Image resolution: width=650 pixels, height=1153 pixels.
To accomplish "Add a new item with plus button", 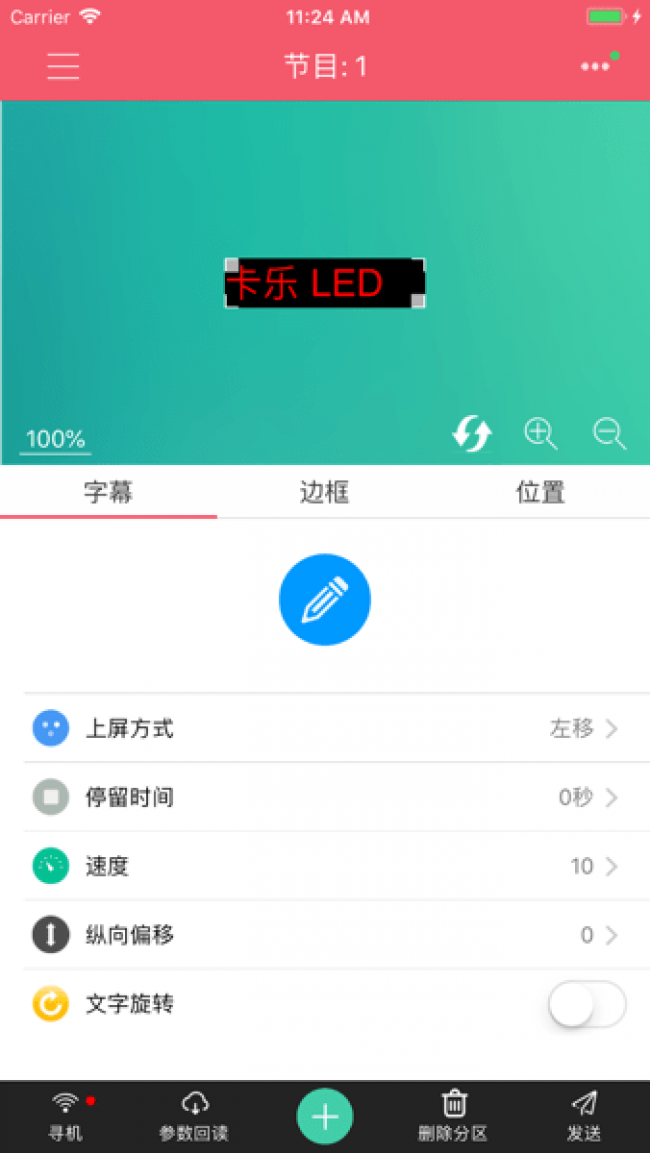I will (325, 1116).
